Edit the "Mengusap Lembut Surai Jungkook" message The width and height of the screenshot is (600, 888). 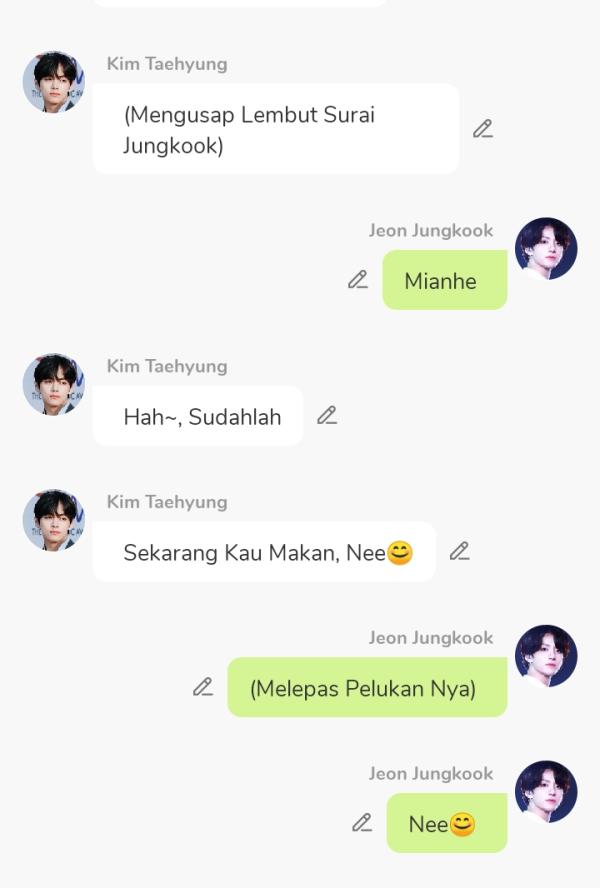pos(483,129)
